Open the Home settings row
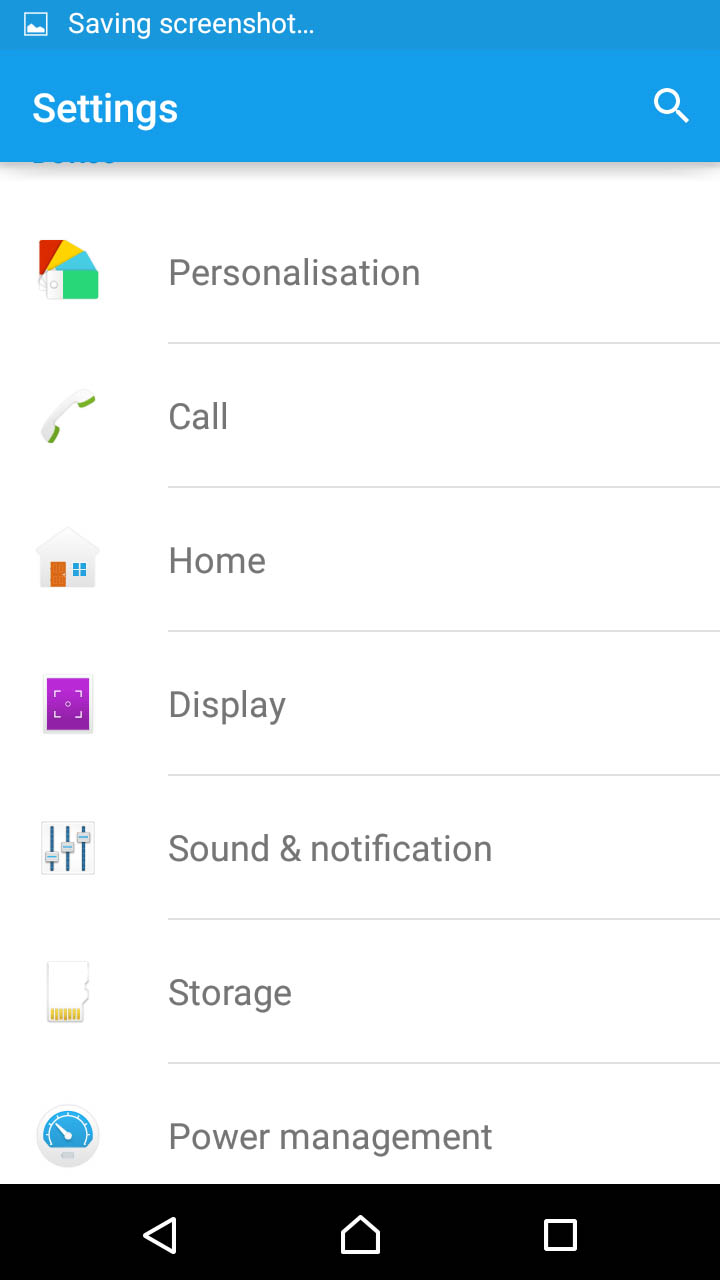The width and height of the screenshot is (720, 1280). tap(360, 560)
